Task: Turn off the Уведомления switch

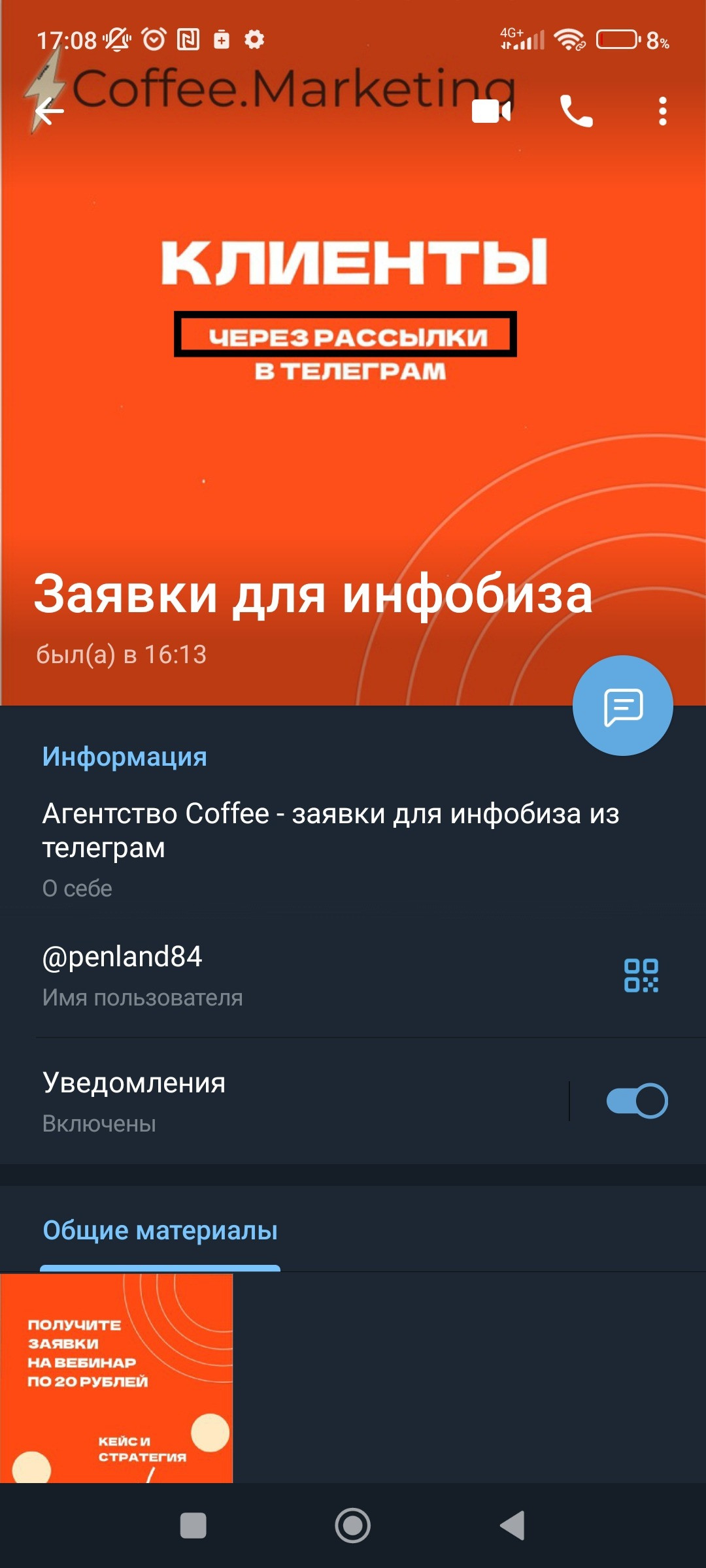Action: pyautogui.click(x=637, y=1101)
